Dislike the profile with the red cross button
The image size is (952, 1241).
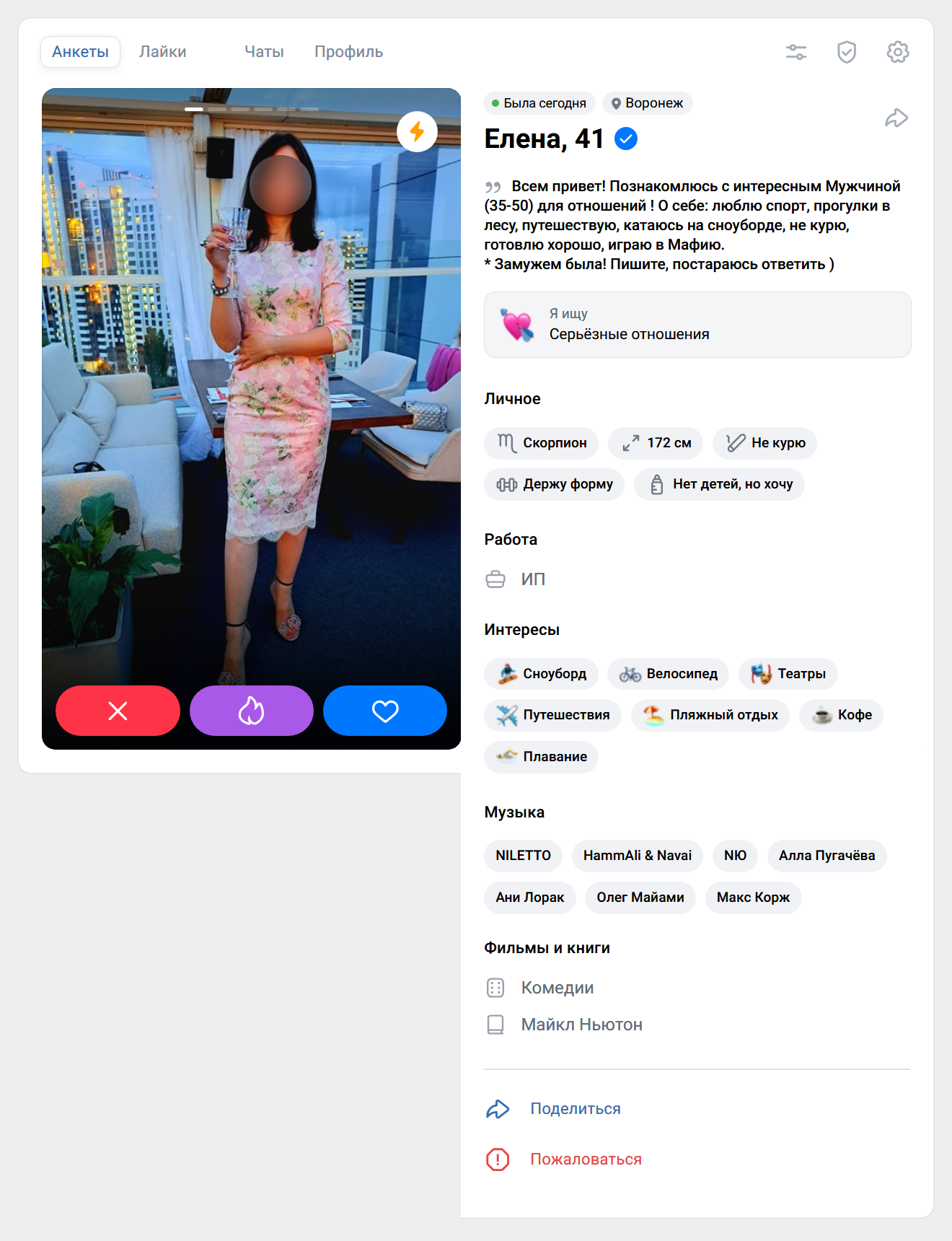coord(118,711)
